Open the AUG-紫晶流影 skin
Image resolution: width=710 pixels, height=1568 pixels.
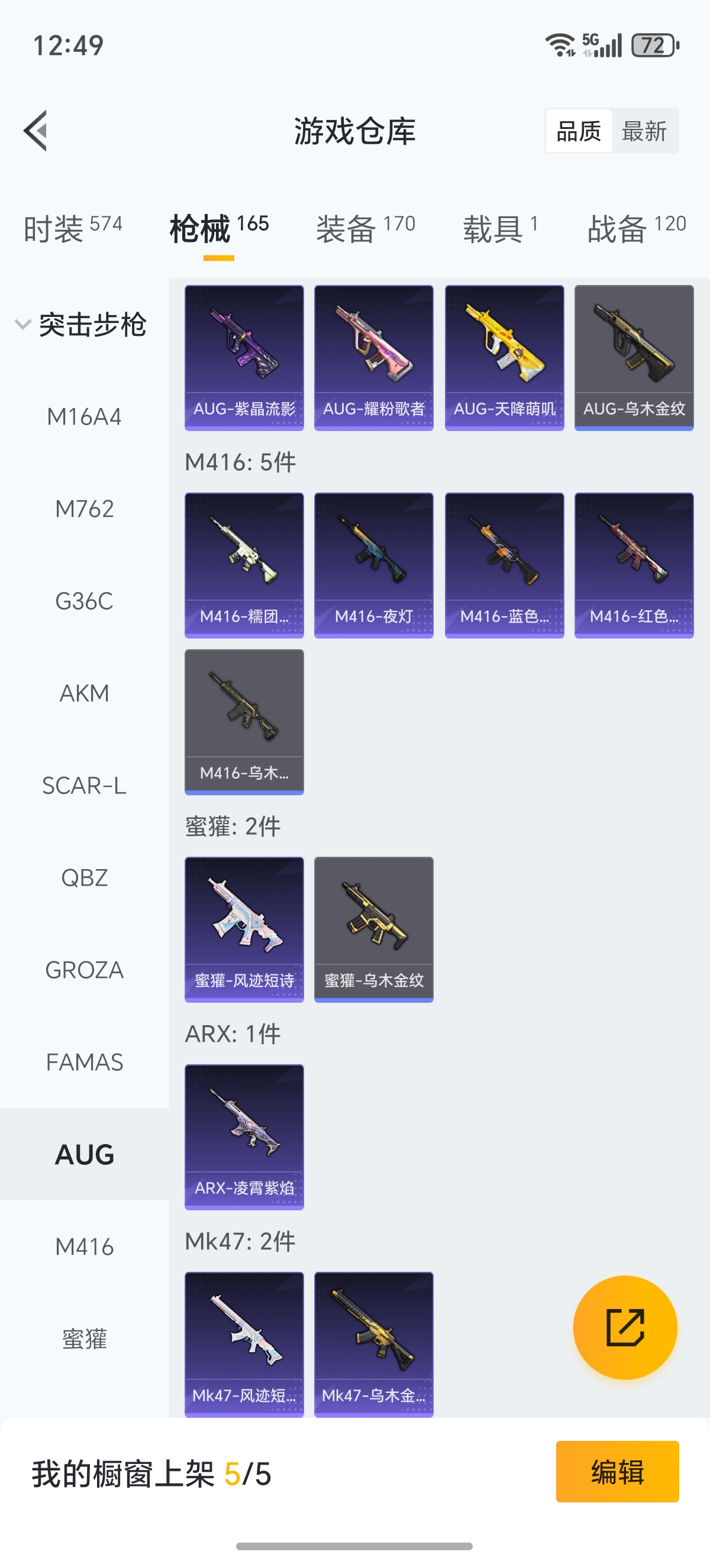[x=244, y=357]
